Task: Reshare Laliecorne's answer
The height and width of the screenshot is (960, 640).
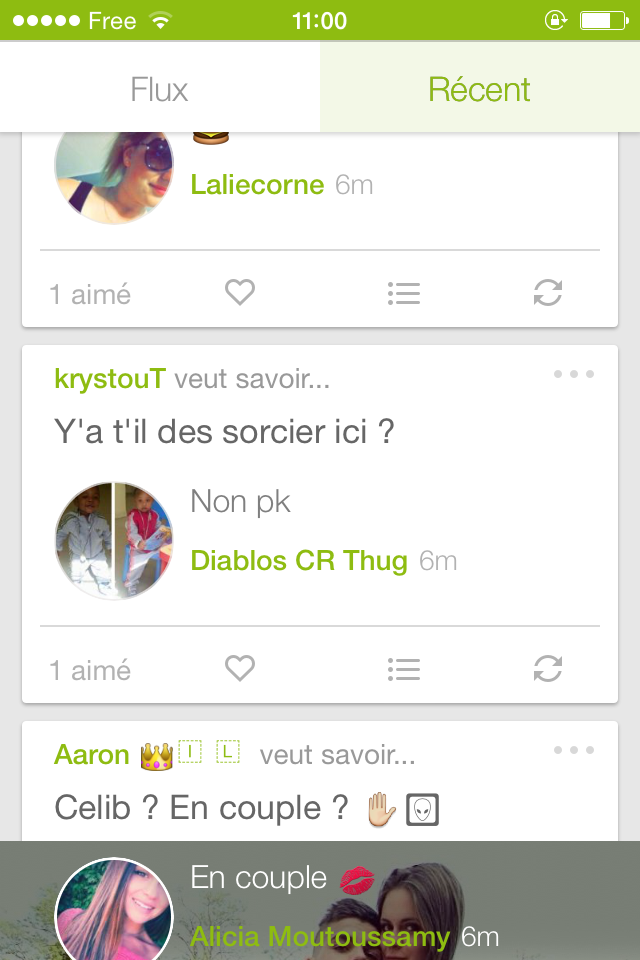Action: pyautogui.click(x=548, y=293)
